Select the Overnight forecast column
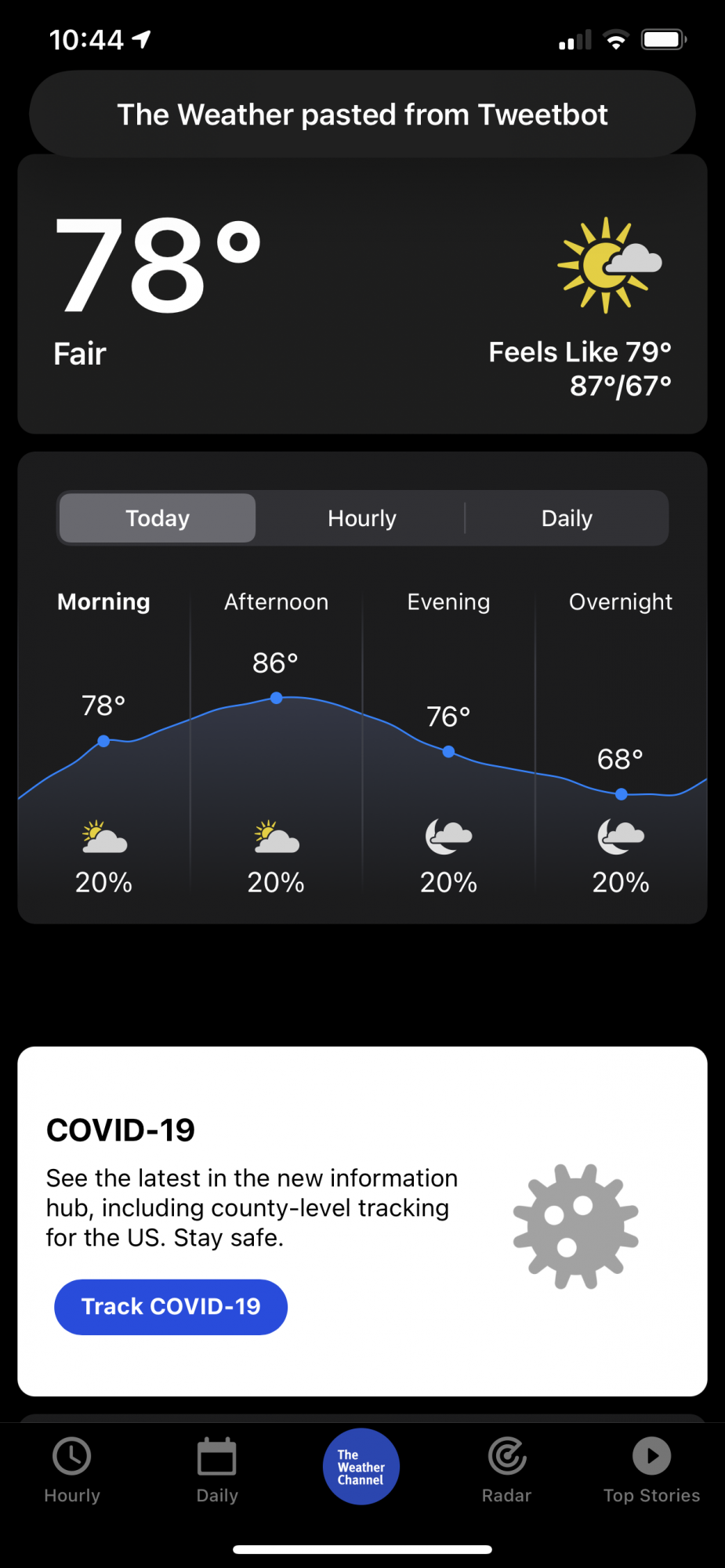Image resolution: width=725 pixels, height=1568 pixels. click(x=621, y=745)
